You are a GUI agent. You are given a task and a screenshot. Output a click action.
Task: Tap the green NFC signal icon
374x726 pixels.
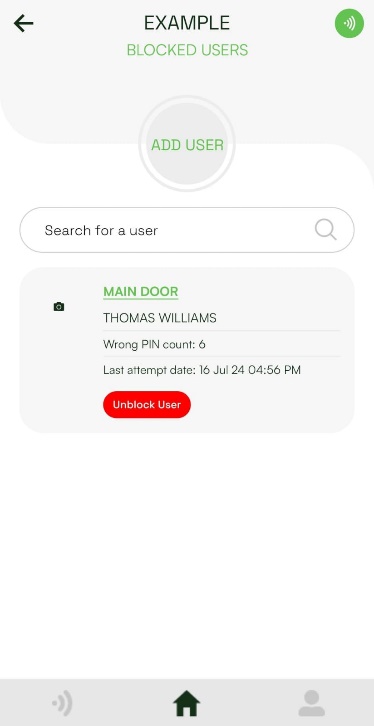(x=349, y=23)
